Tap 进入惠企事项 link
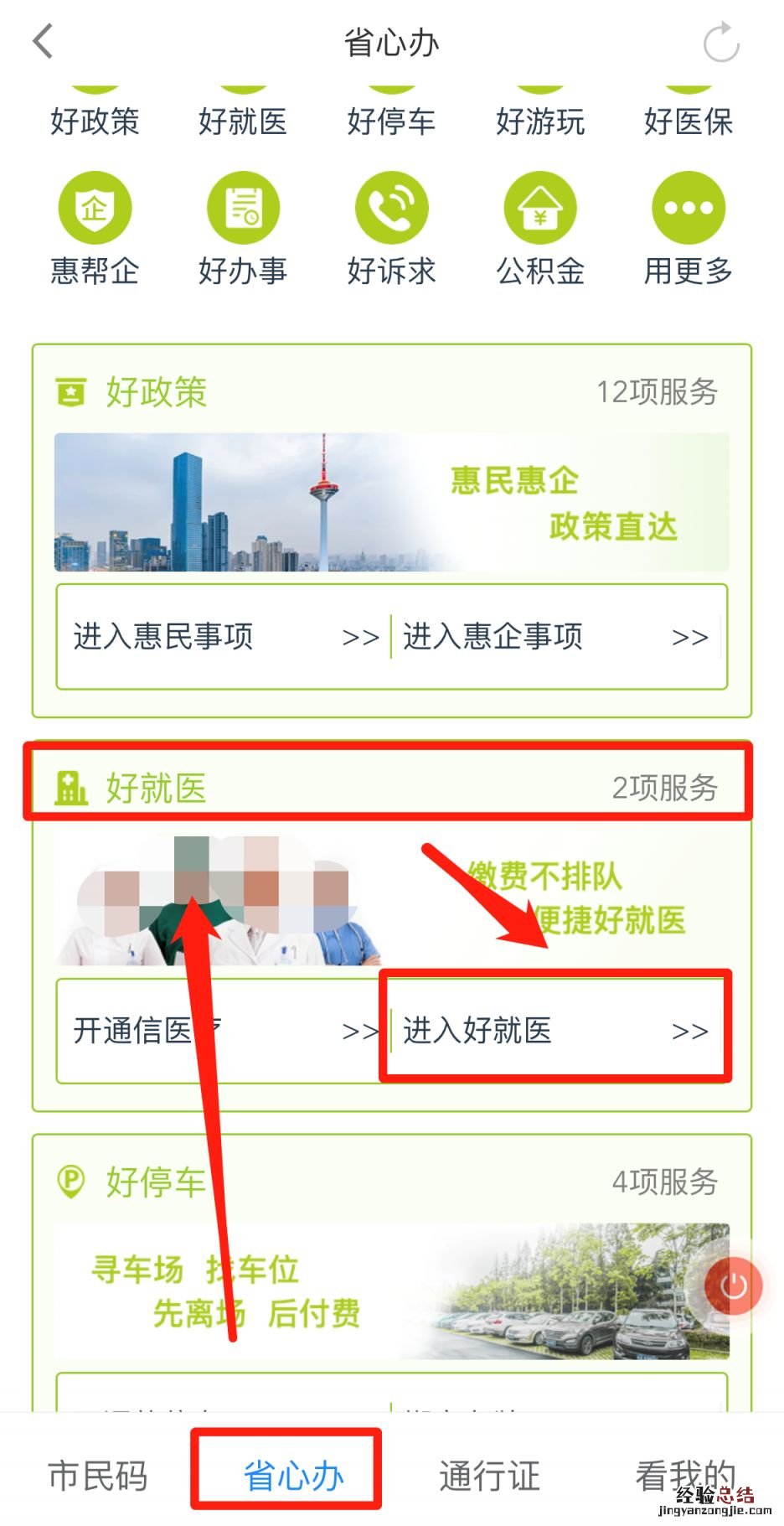784x1526 pixels. [554, 637]
